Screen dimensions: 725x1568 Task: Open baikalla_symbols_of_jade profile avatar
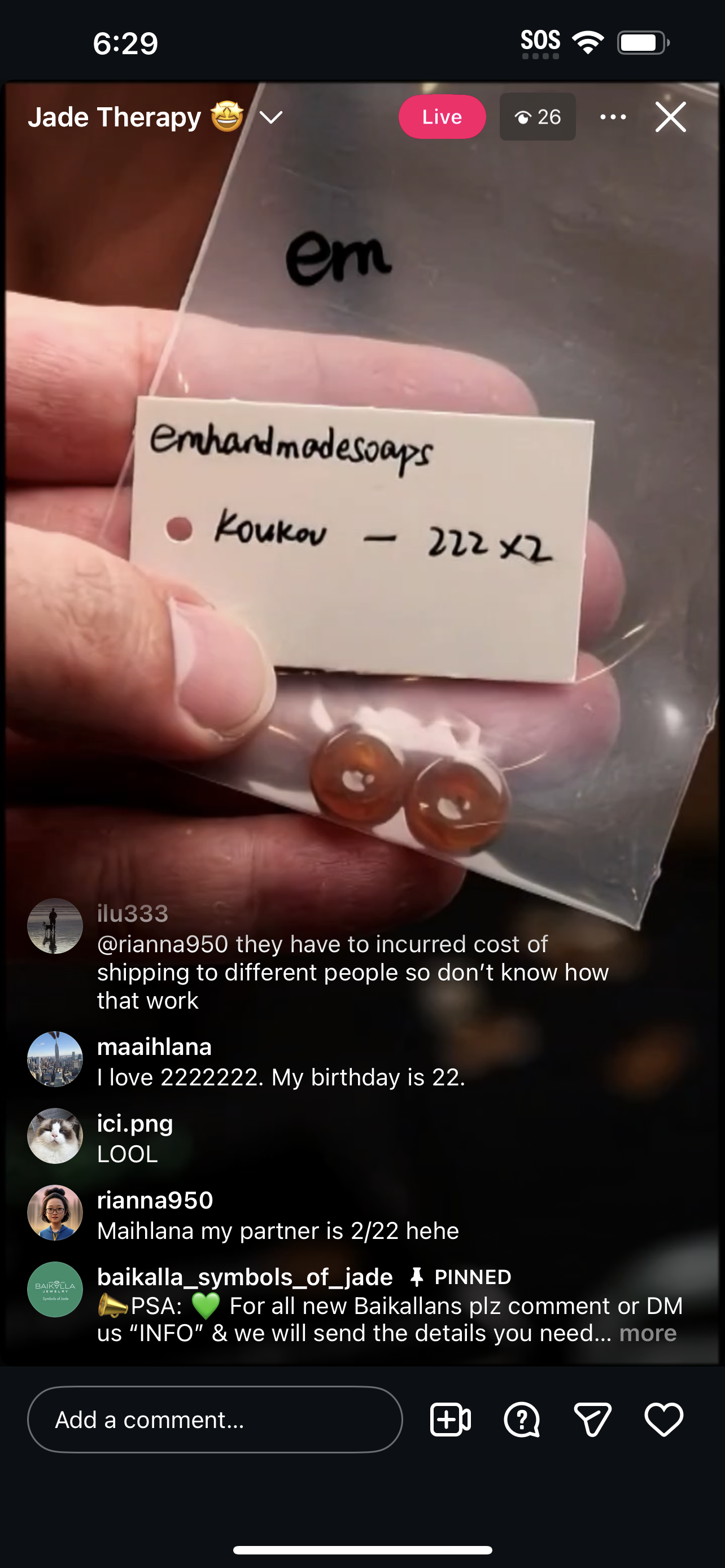[55, 1289]
